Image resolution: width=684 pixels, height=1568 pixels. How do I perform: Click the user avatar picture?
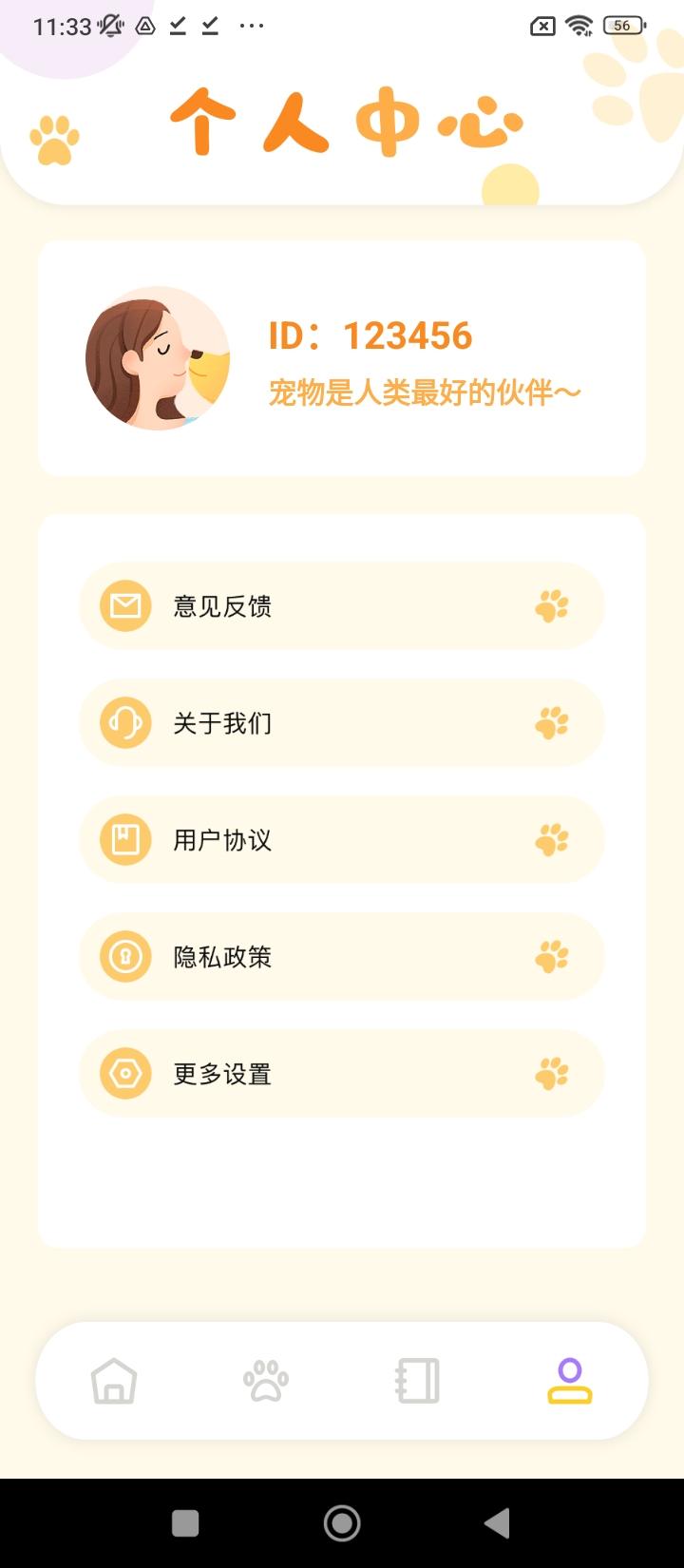coord(157,359)
